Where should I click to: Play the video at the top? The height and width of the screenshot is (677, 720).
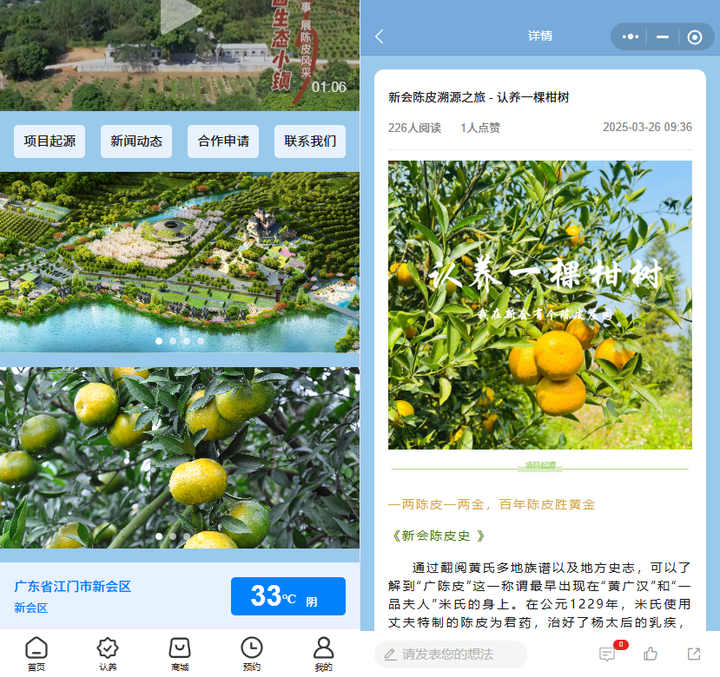(x=180, y=13)
